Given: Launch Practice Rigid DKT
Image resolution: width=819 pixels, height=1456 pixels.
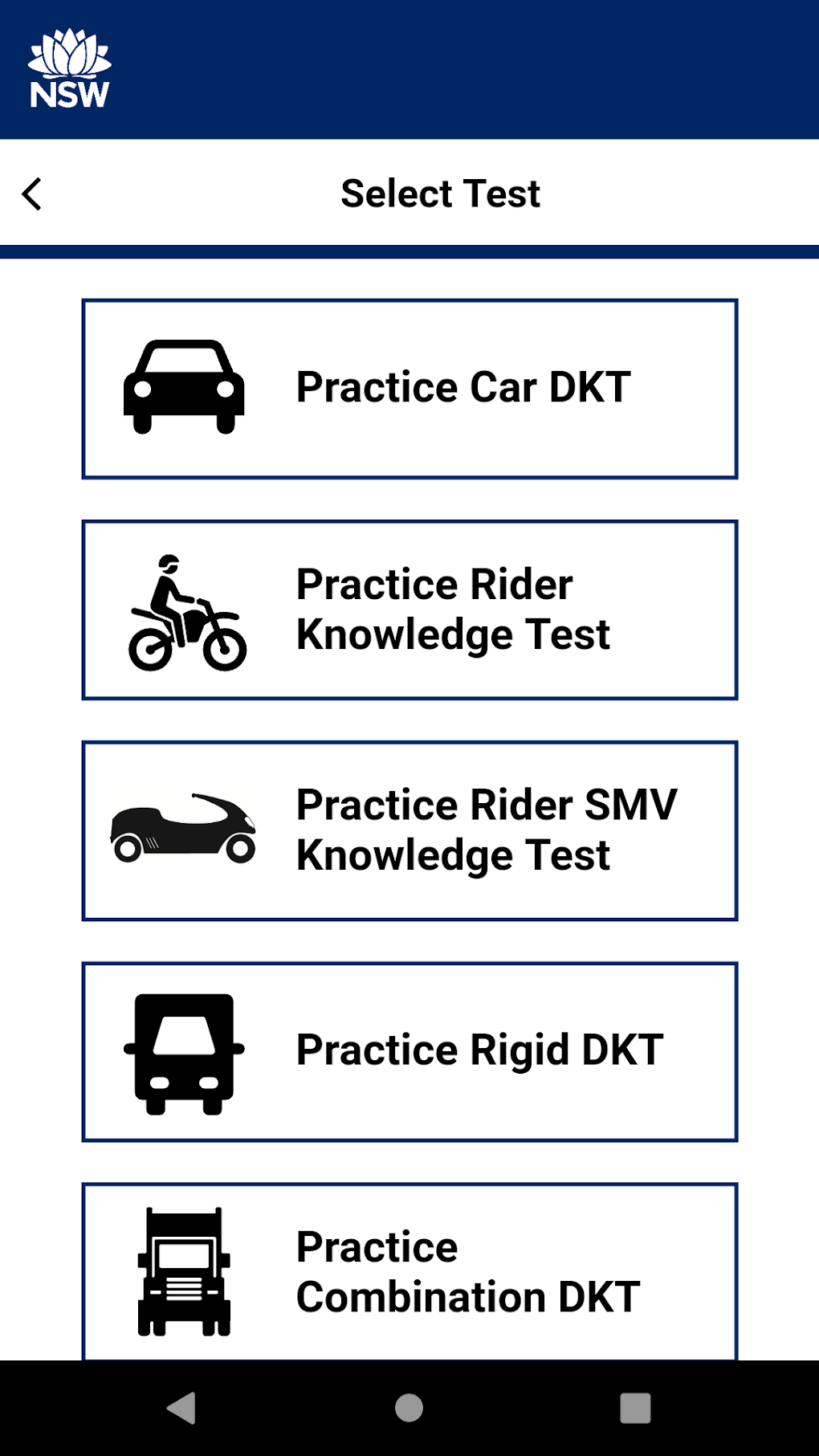Looking at the screenshot, I should tap(409, 1050).
